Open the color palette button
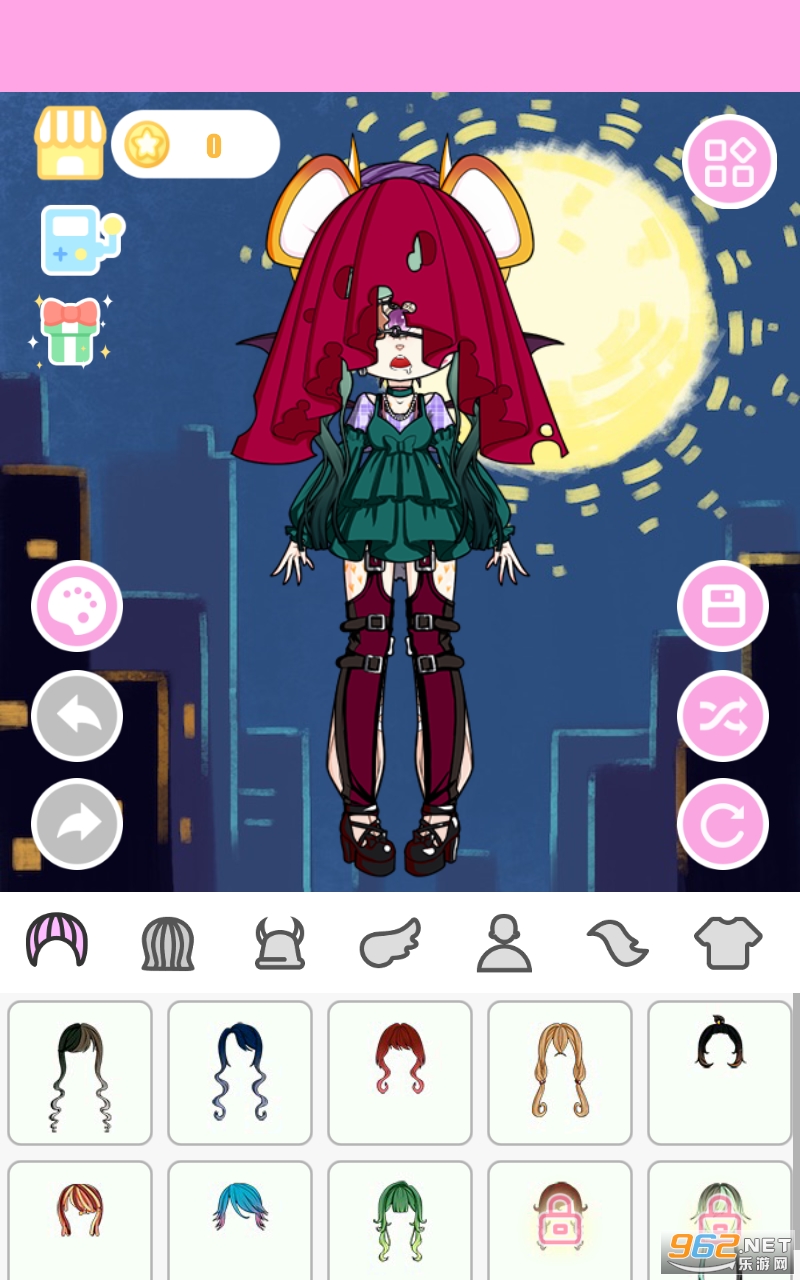The width and height of the screenshot is (800, 1280). point(77,606)
